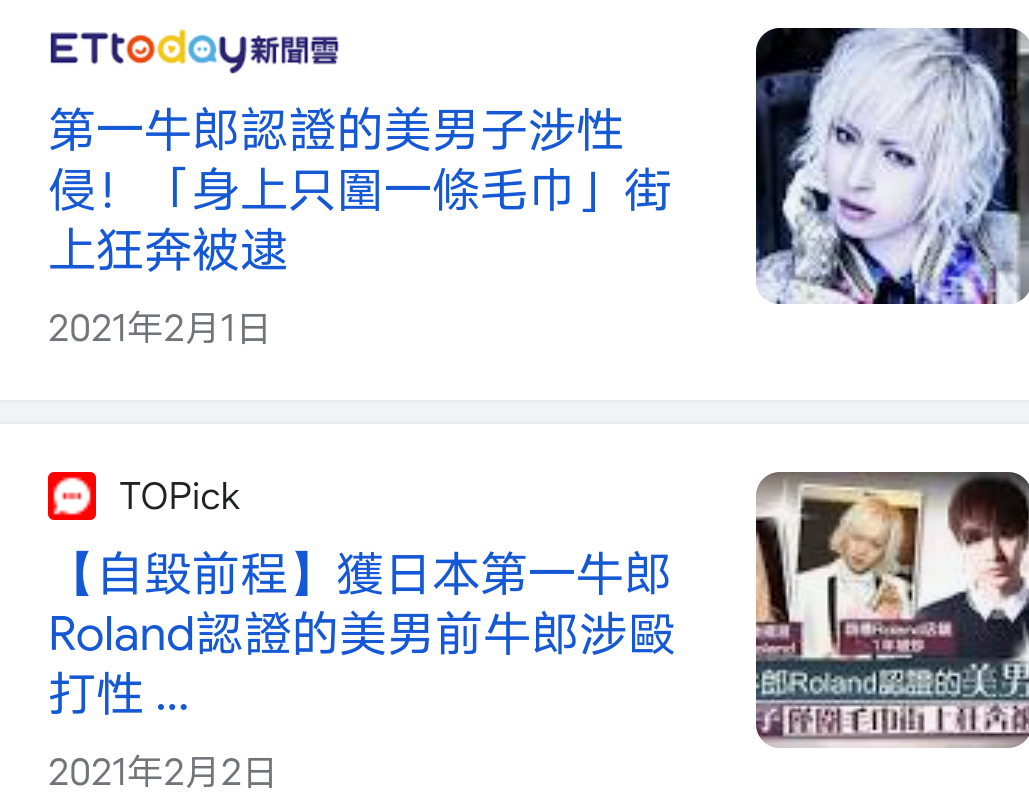Open the ETtoday article headline about 第一牛郎認證的美男子
1029x799 pixels.
coord(358,190)
